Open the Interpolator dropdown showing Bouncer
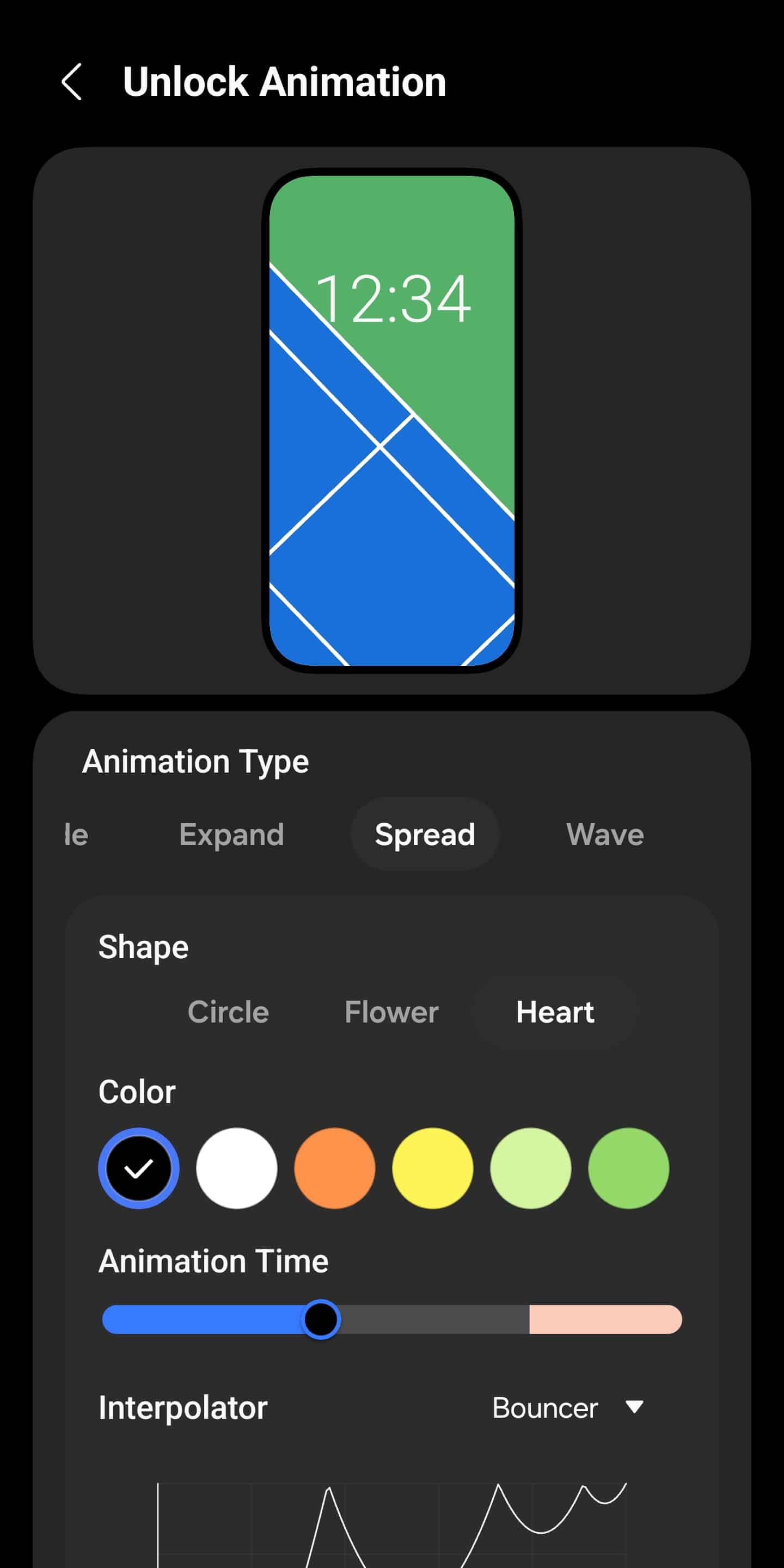The height and width of the screenshot is (1568, 784). 567,1408
